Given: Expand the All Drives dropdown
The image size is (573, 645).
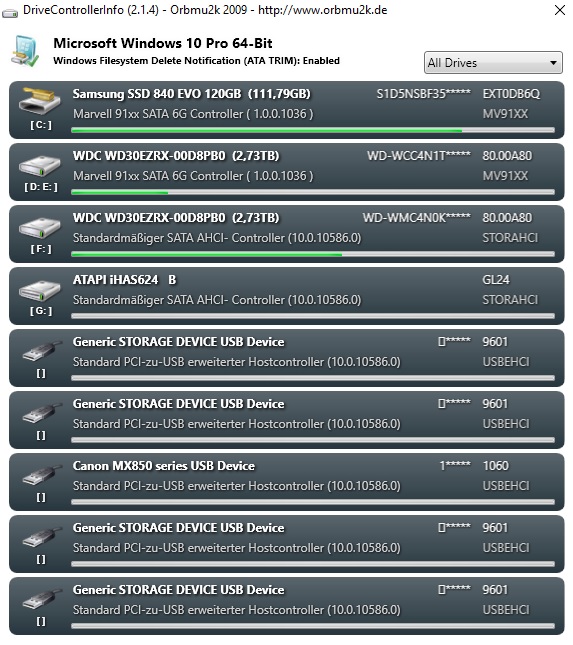Looking at the screenshot, I should click(x=493, y=63).
